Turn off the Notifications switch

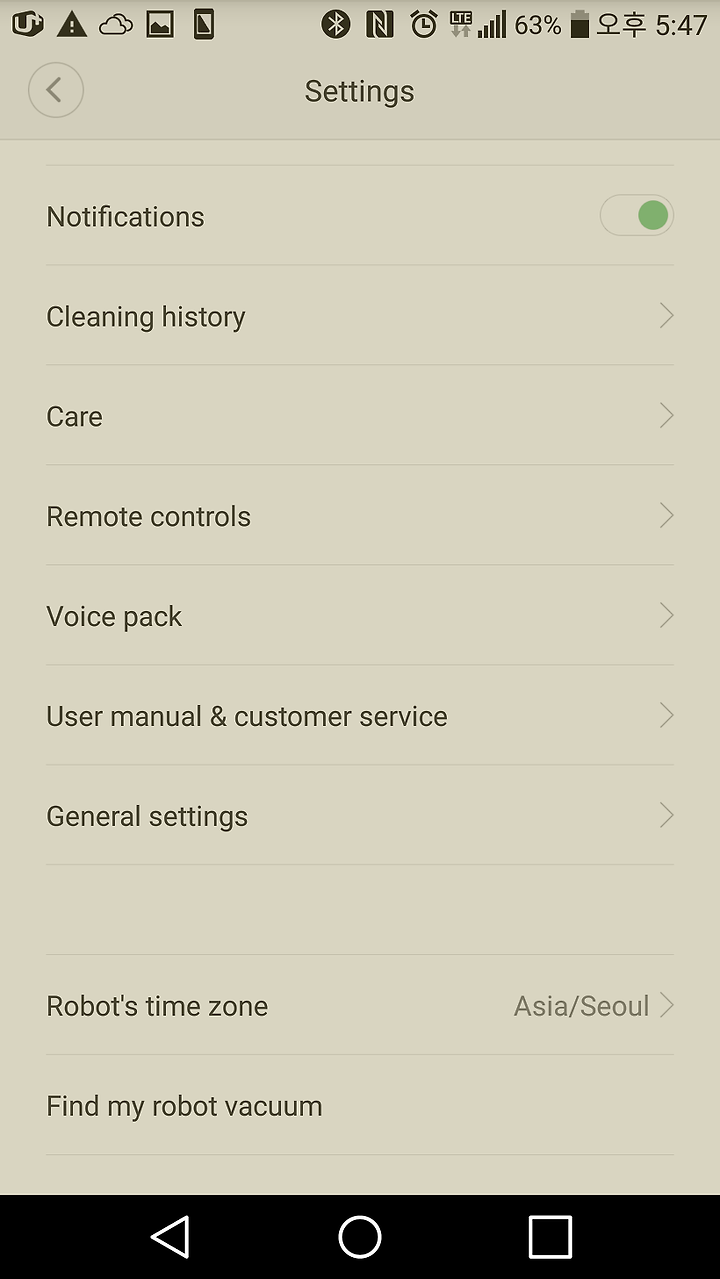[637, 215]
